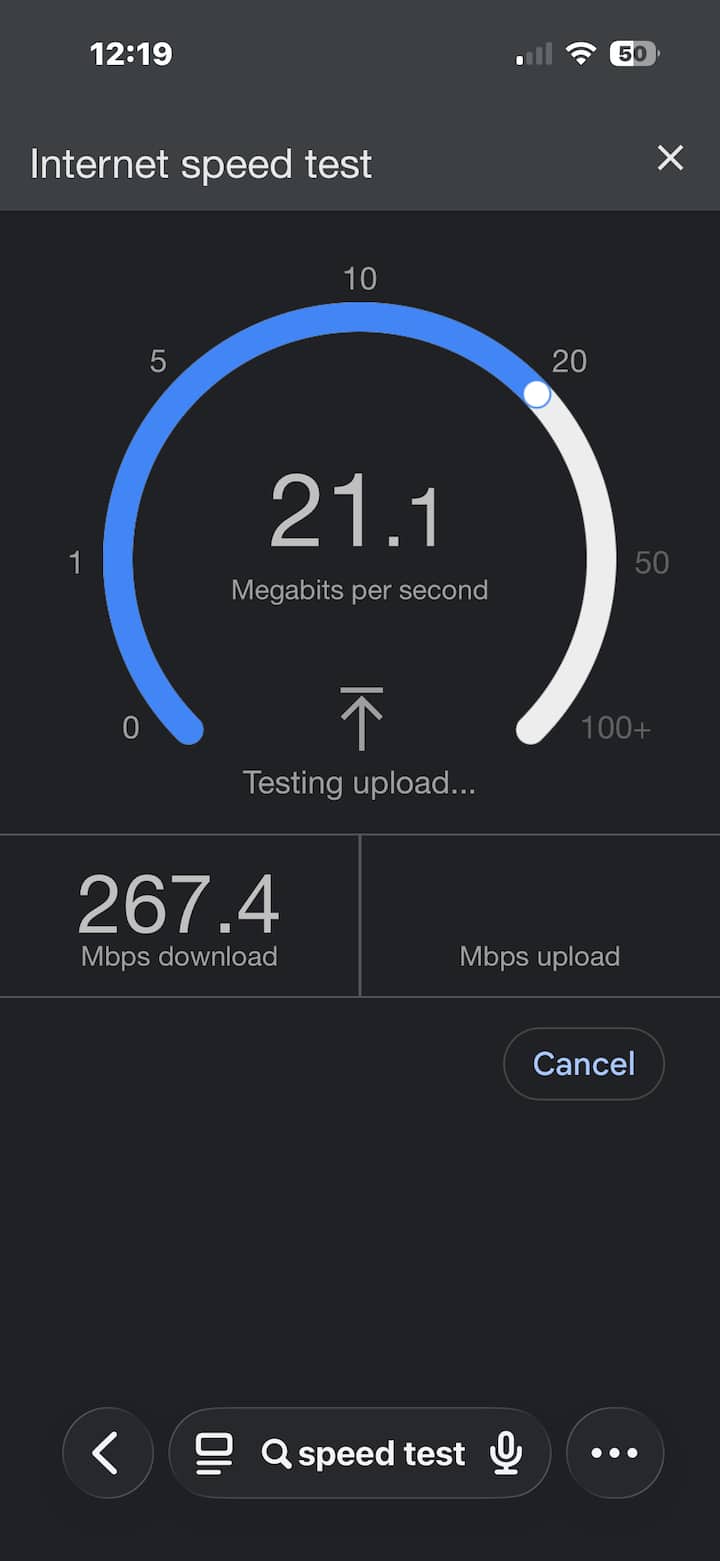This screenshot has height=1561, width=720.
Task: Open the tabs icon in search bar
Action: (x=213, y=1453)
